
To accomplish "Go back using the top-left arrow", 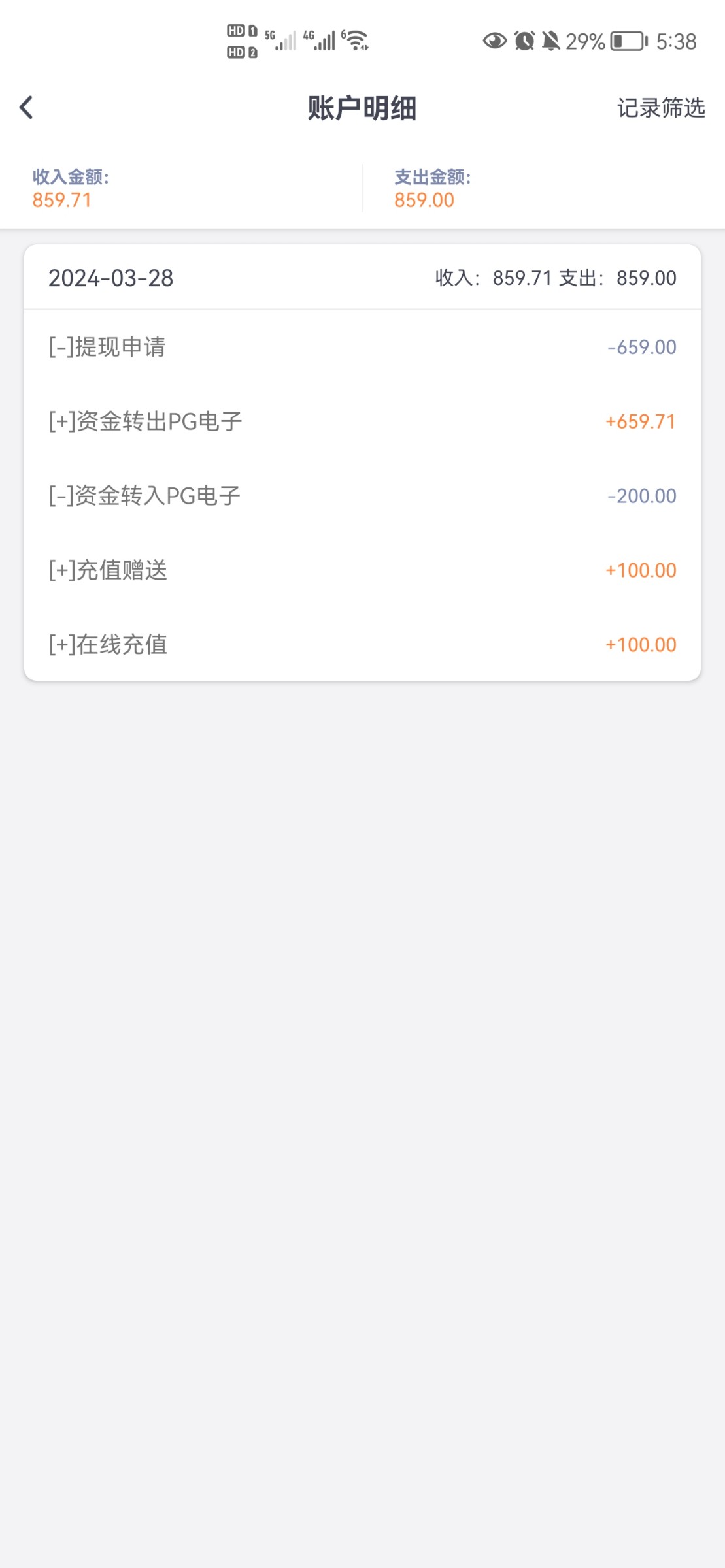I will (26, 108).
